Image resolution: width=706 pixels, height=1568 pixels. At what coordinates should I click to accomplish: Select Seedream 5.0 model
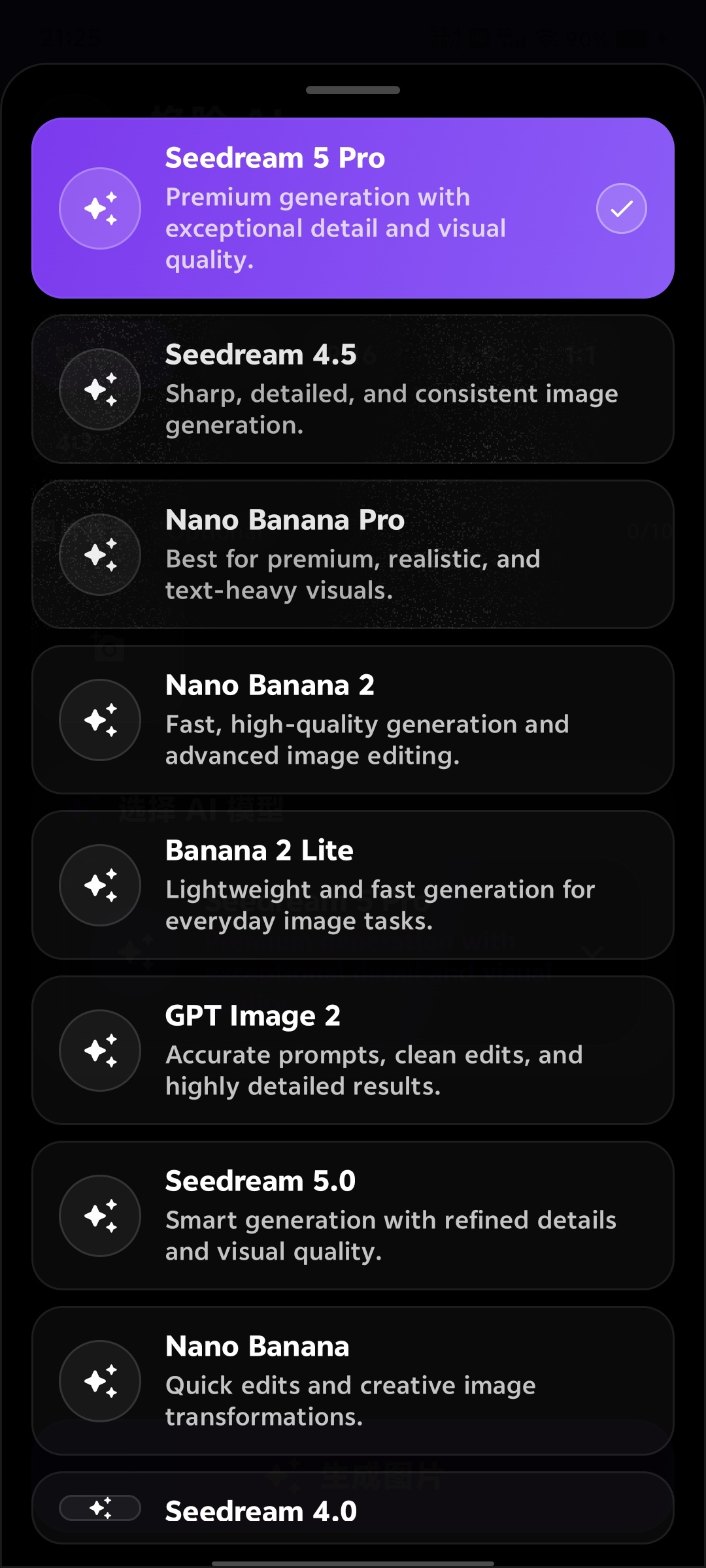tap(353, 1216)
